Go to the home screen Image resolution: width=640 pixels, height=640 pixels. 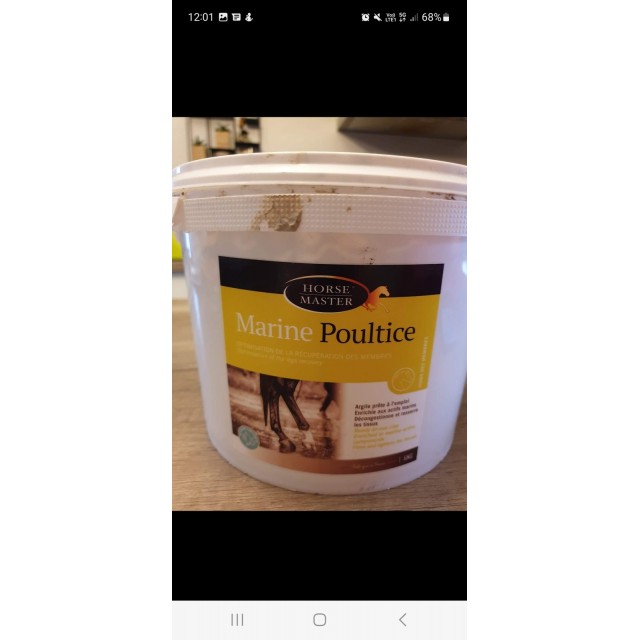319,620
